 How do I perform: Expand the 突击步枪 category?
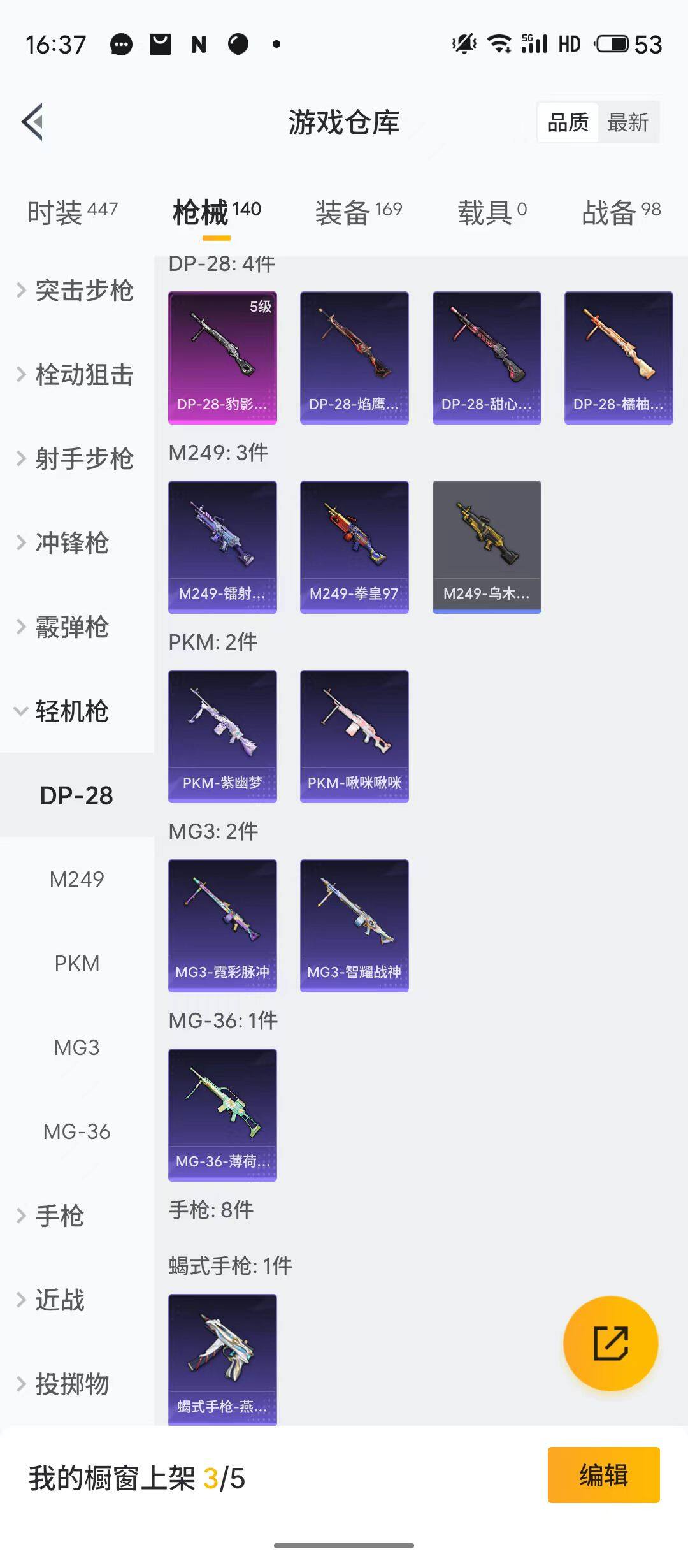point(76,291)
